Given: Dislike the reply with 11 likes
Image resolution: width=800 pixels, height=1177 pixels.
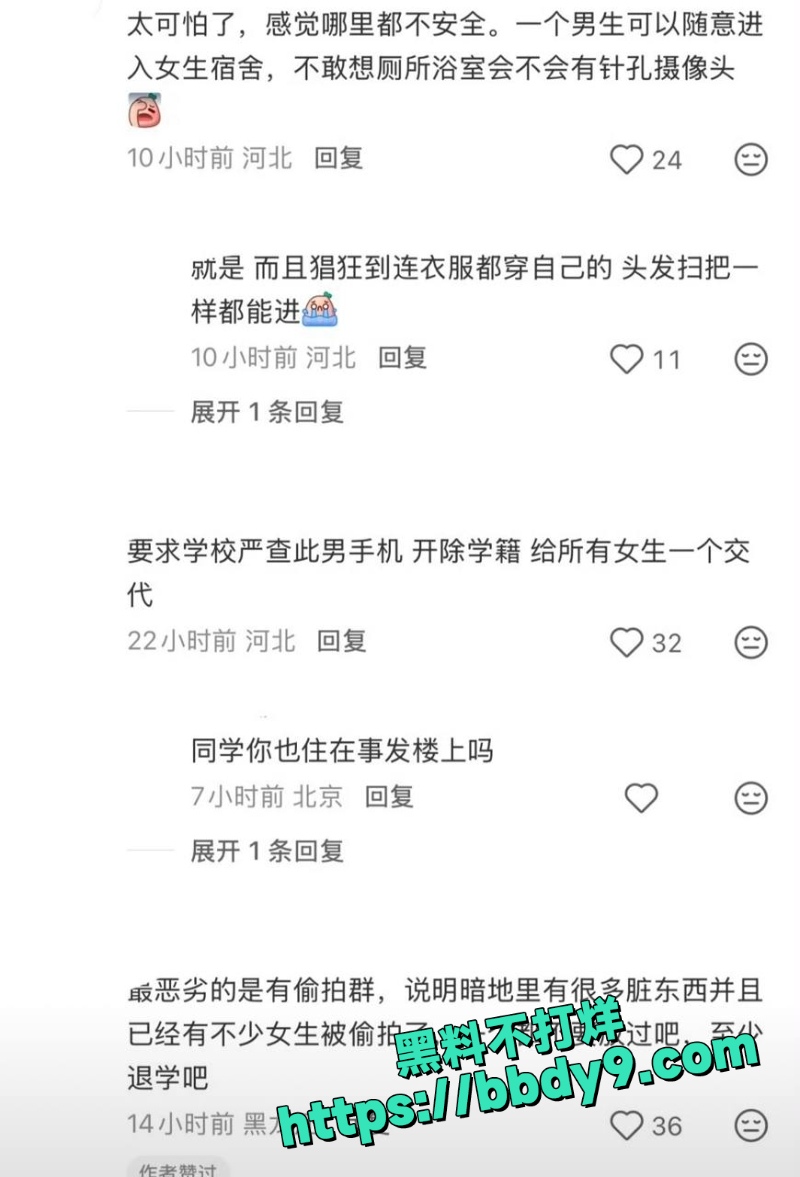Looking at the screenshot, I should (751, 359).
